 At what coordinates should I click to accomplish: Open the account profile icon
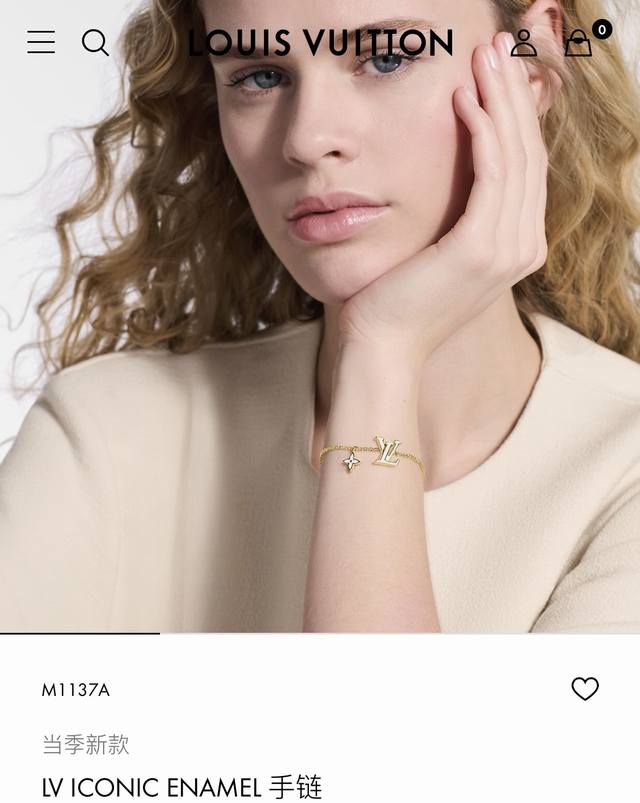coord(523,42)
